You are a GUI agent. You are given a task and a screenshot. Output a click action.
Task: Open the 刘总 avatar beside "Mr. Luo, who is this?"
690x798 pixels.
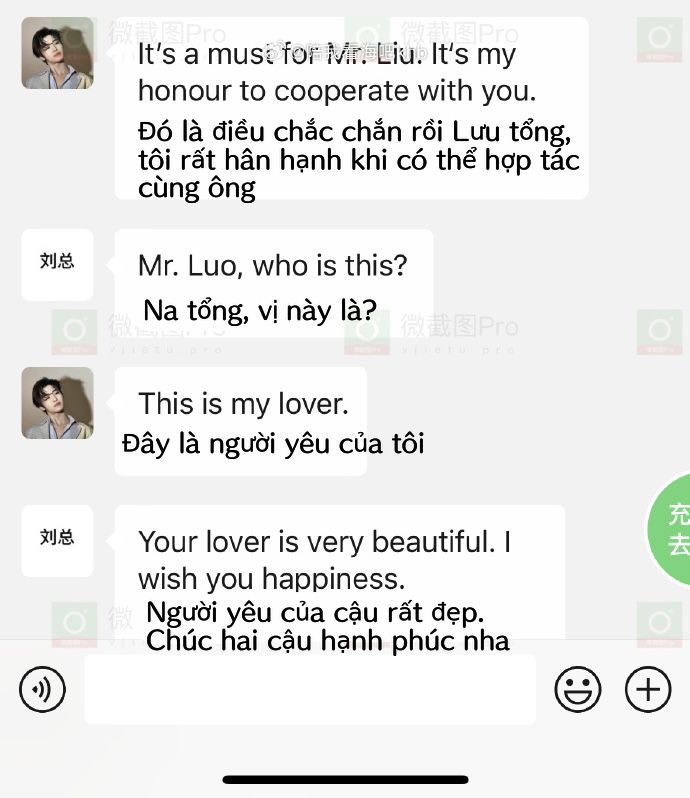click(x=57, y=264)
